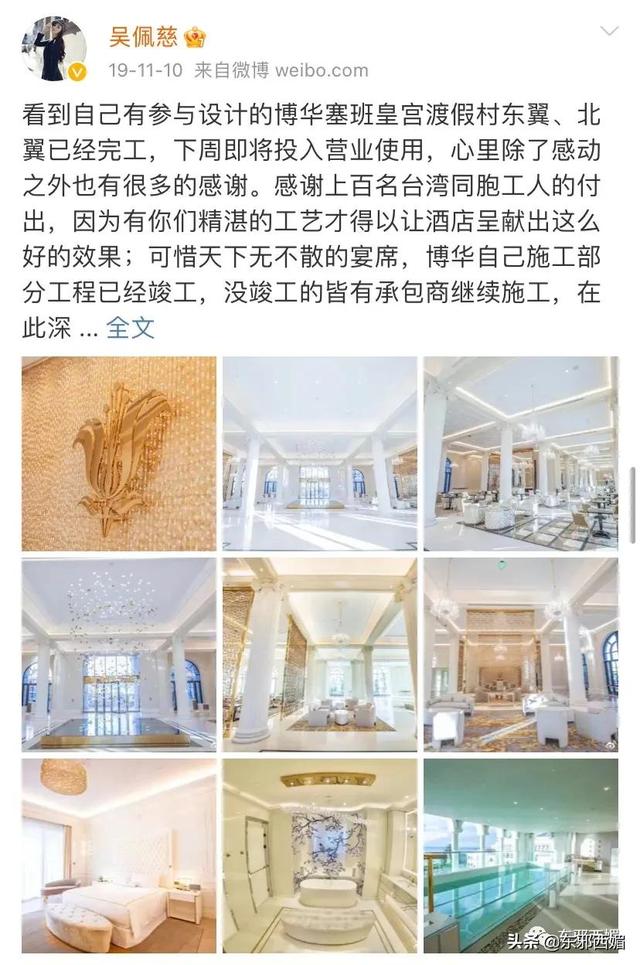Open the post options chevron
The width and height of the screenshot is (640, 965).
609,32
